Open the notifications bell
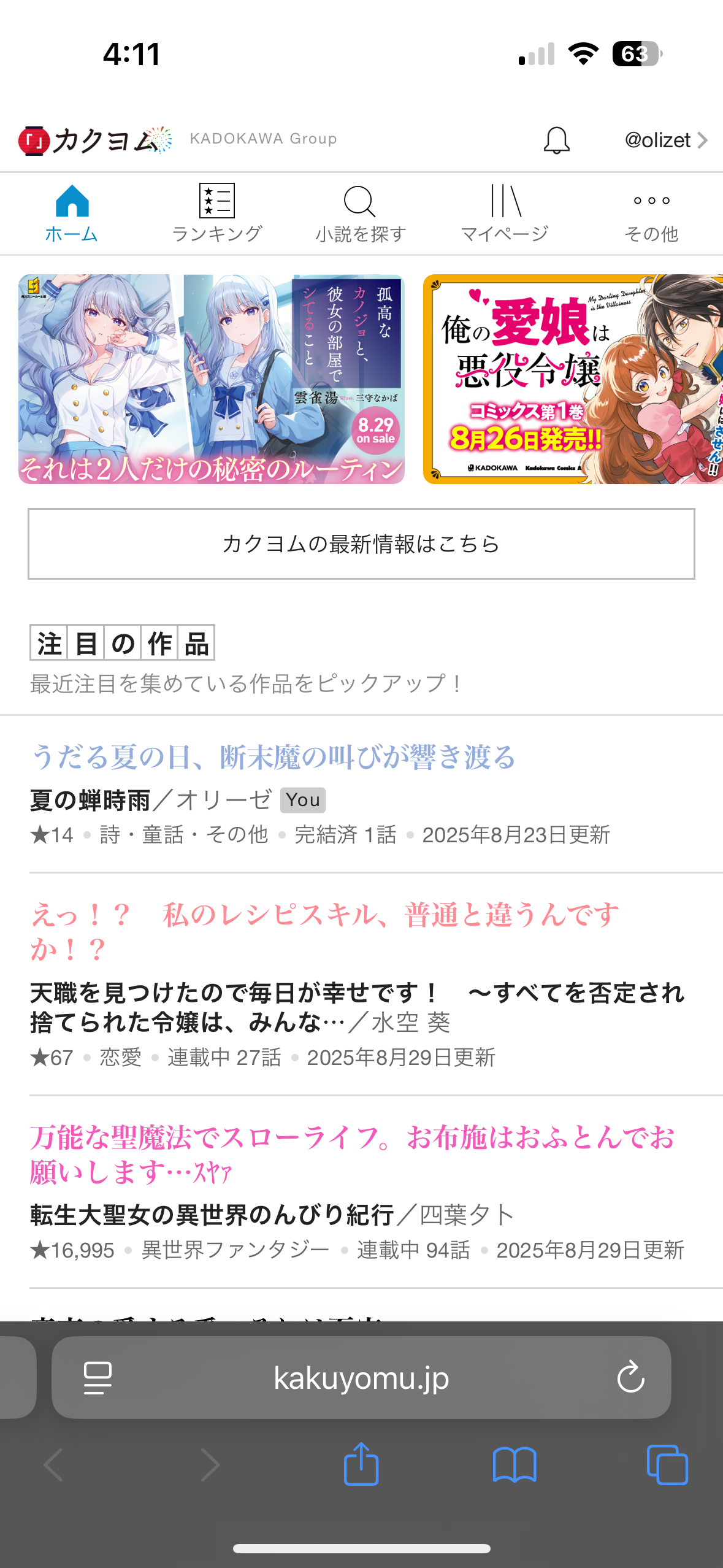Screen dimensions: 723x1568 (x=556, y=140)
